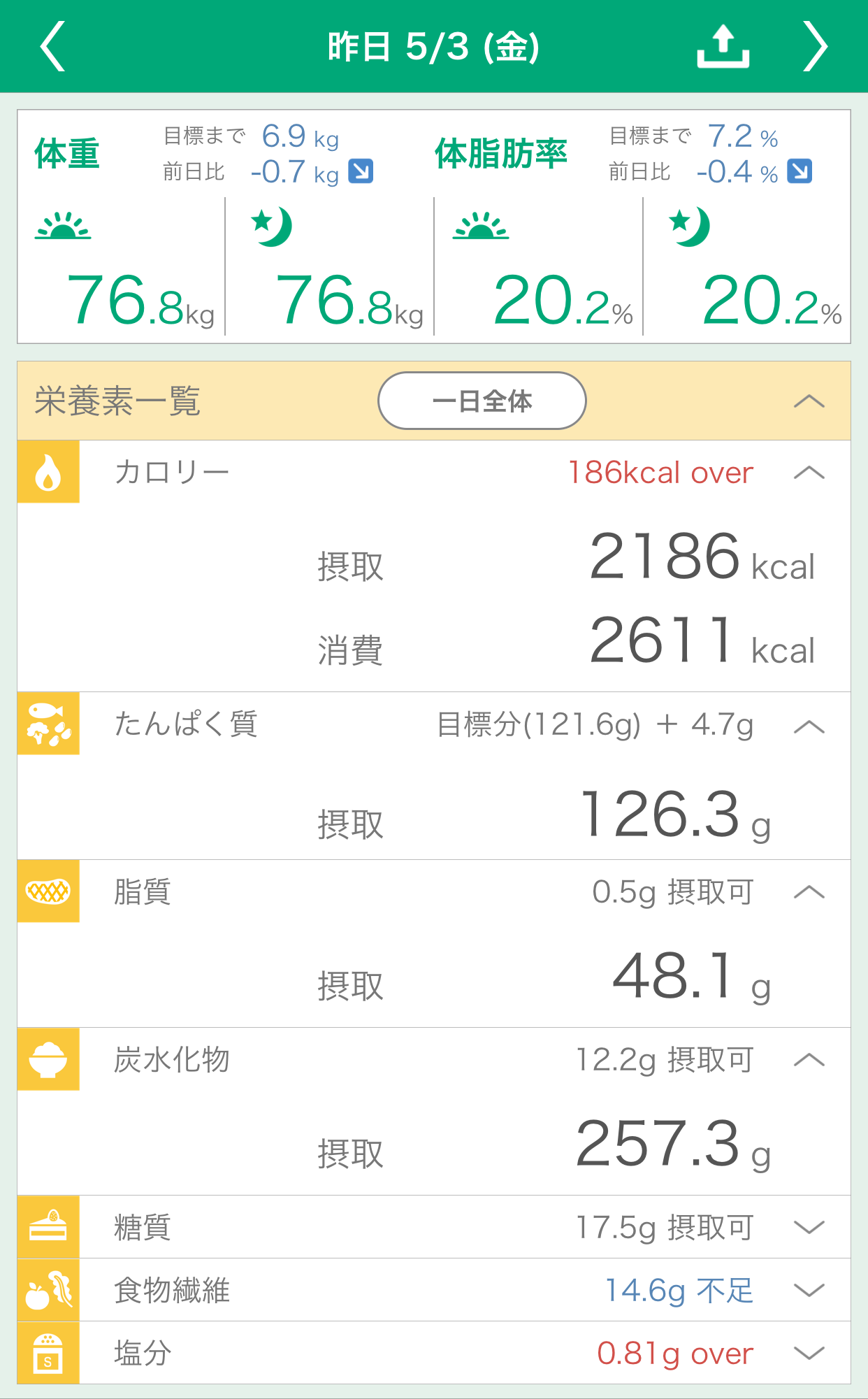Share this day's record
868x1399 pixels.
pyautogui.click(x=723, y=46)
